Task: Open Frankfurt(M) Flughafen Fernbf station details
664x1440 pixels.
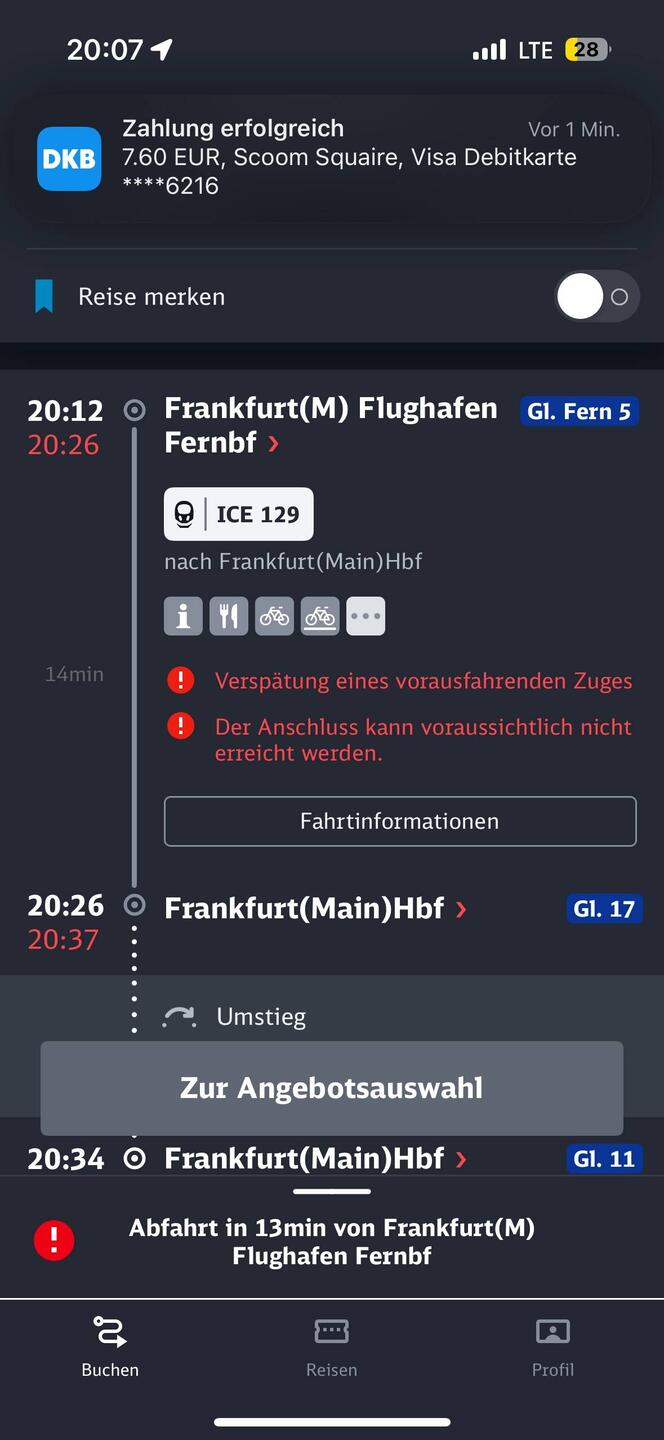Action: [x=330, y=425]
